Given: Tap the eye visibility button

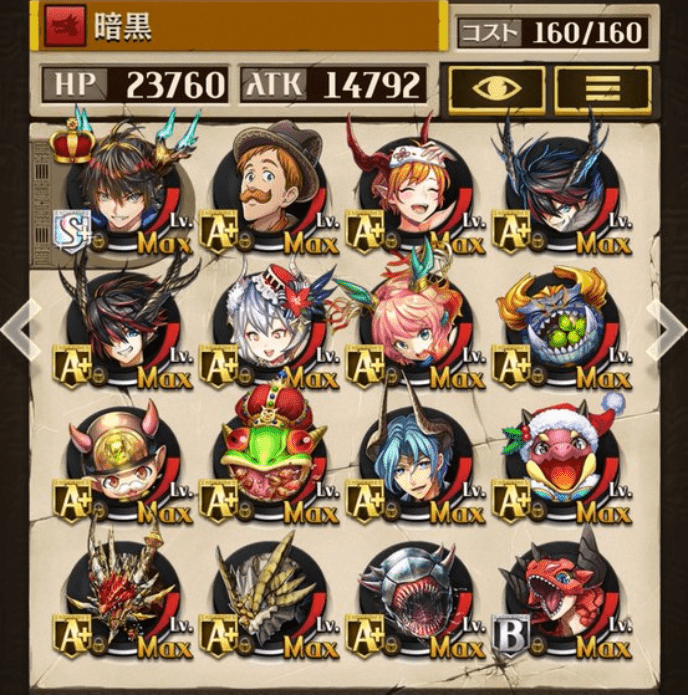Looking at the screenshot, I should pos(496,88).
